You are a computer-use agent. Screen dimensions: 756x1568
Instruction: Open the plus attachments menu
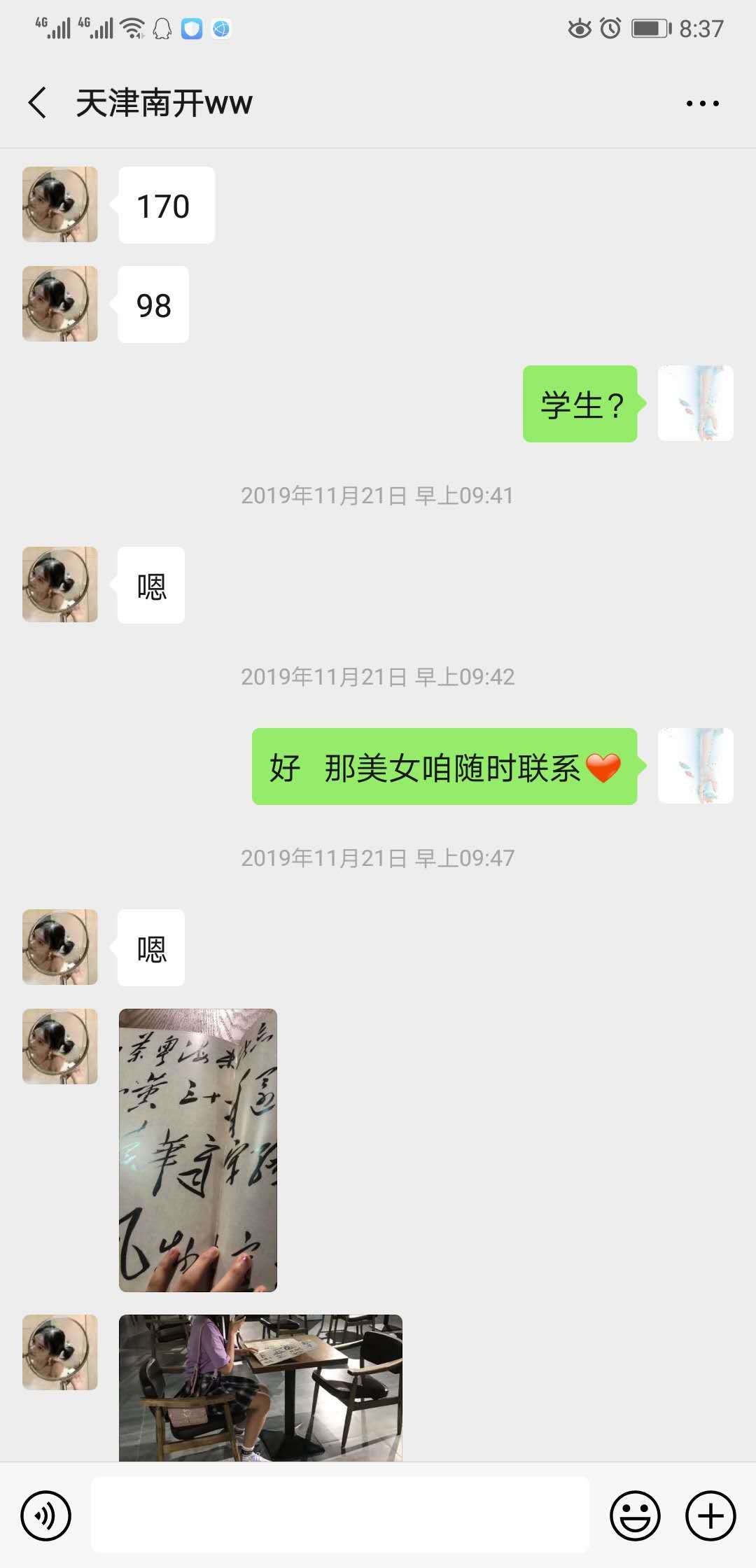click(710, 1515)
